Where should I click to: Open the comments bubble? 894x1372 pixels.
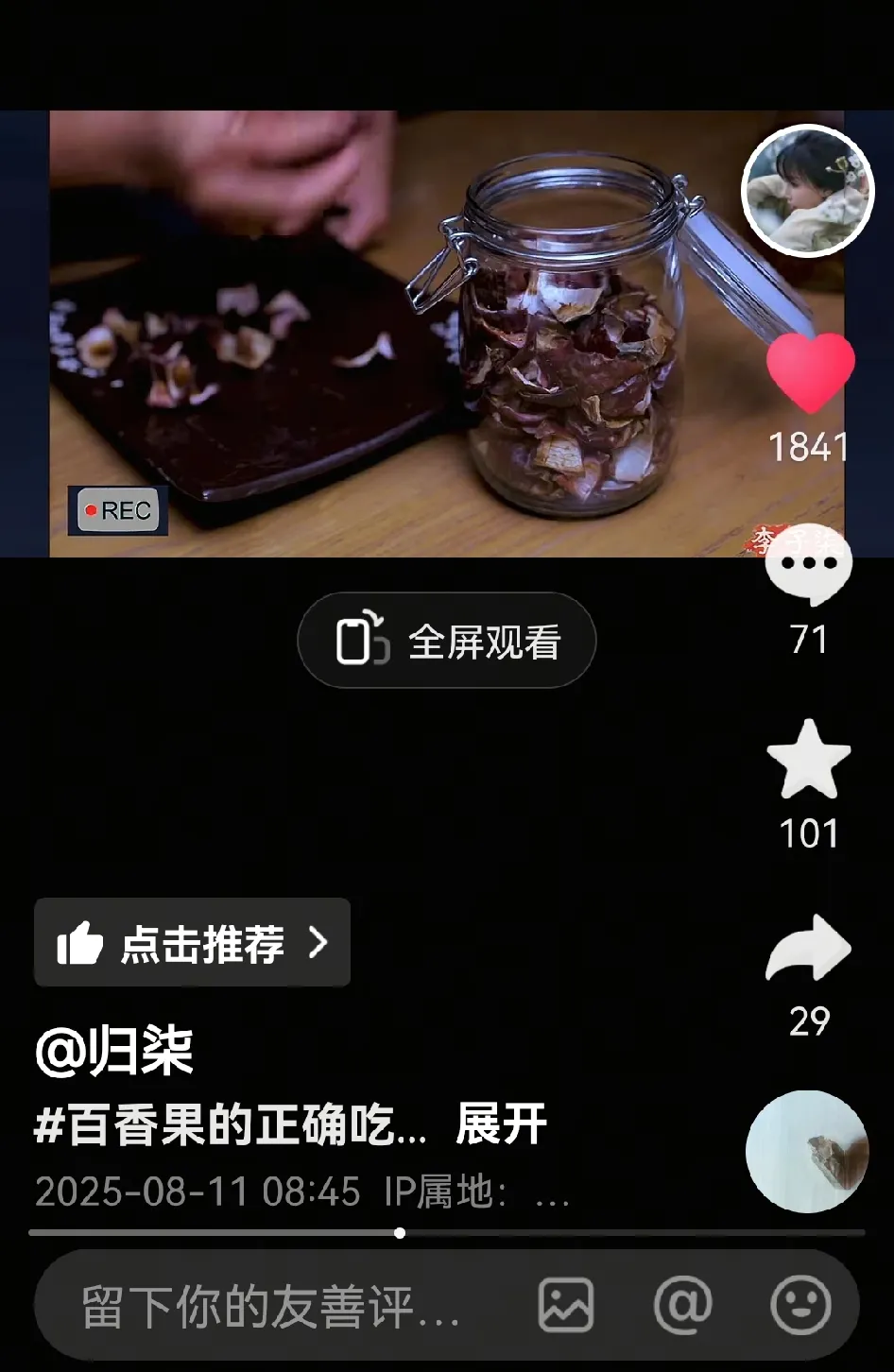(808, 564)
